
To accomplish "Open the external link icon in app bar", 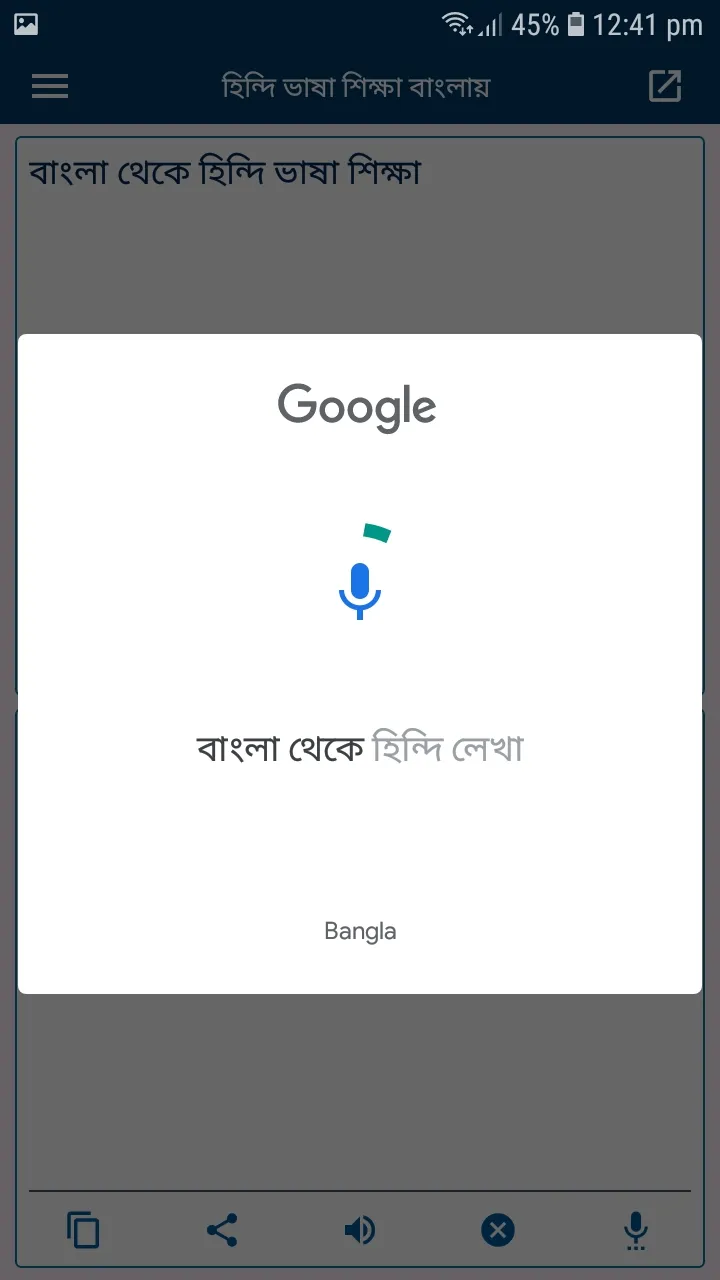I will (665, 86).
